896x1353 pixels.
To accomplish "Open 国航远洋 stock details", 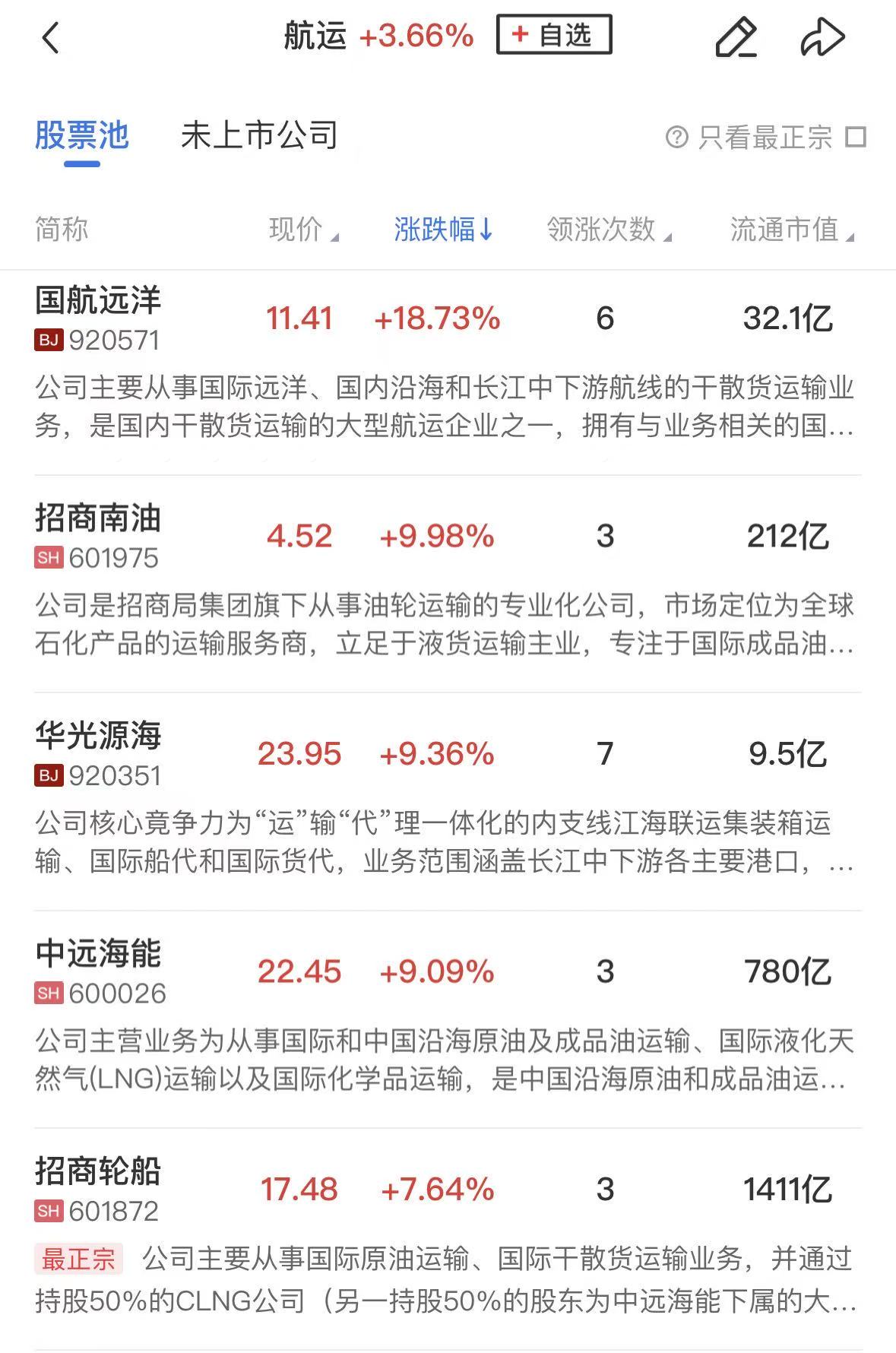I will pos(99,302).
